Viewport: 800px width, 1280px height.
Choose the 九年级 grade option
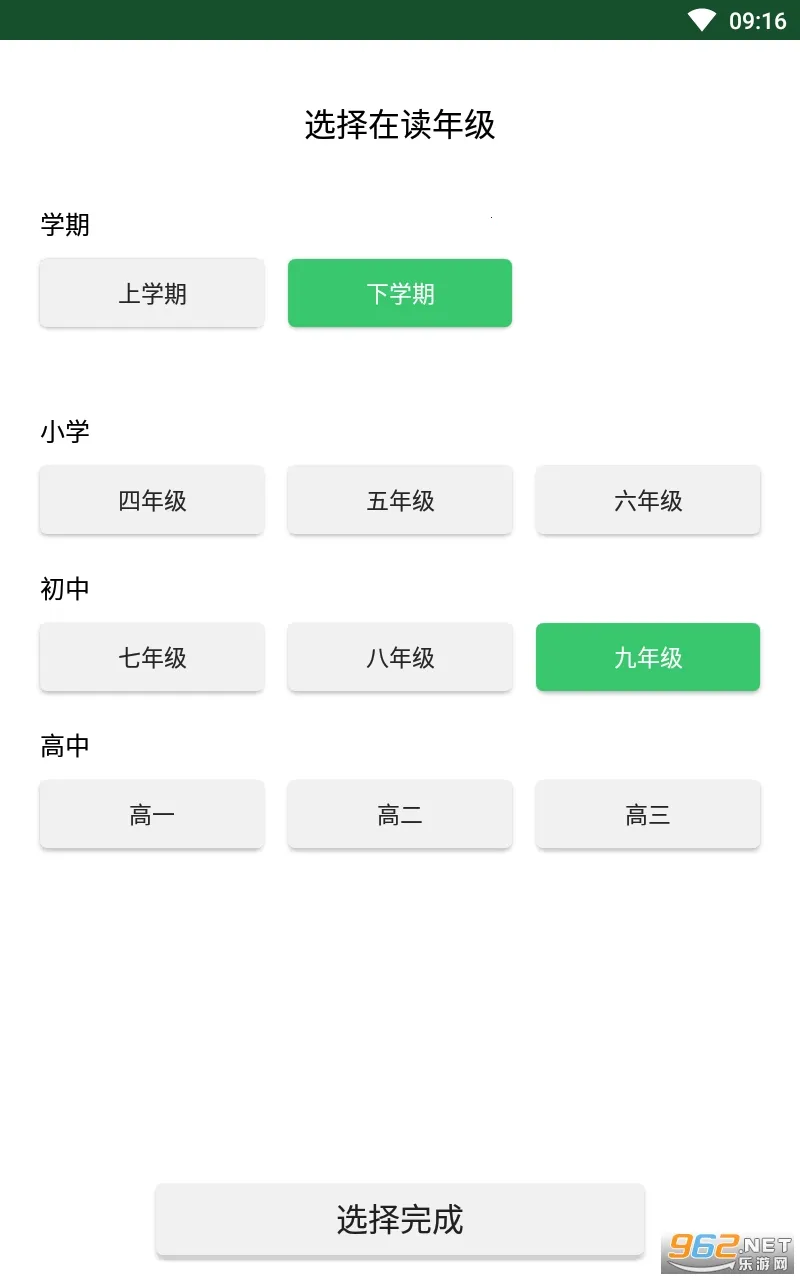(x=648, y=657)
